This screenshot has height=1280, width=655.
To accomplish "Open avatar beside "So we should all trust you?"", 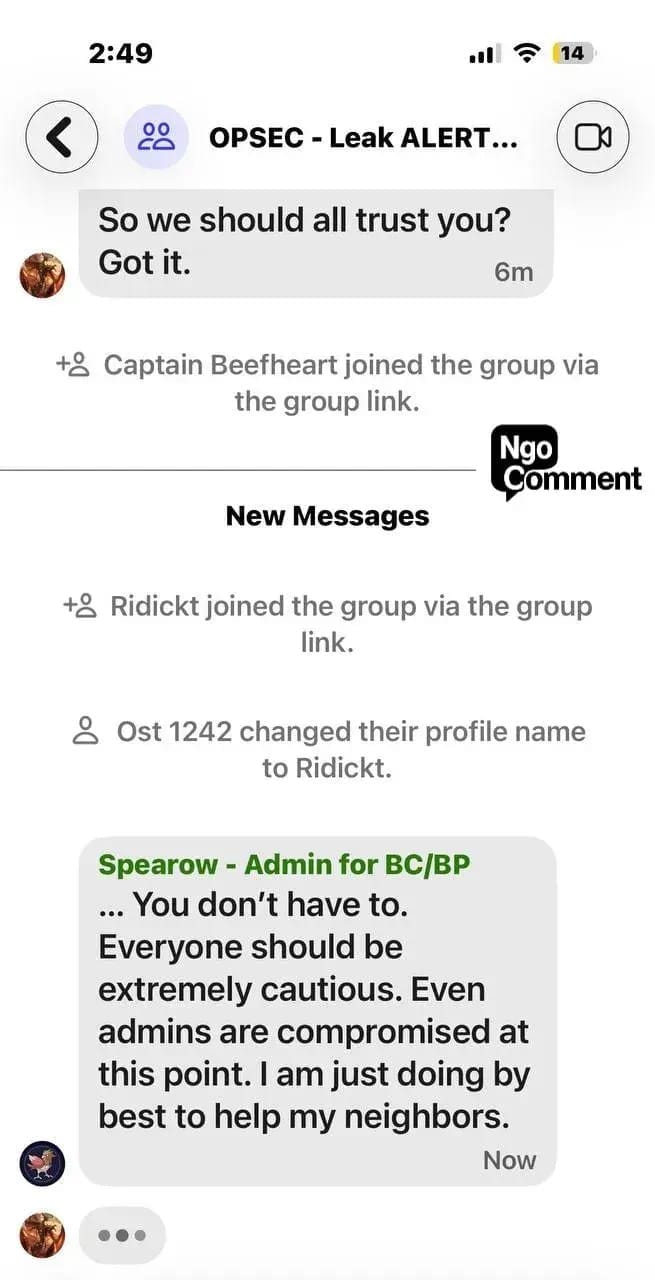I will (42, 274).
